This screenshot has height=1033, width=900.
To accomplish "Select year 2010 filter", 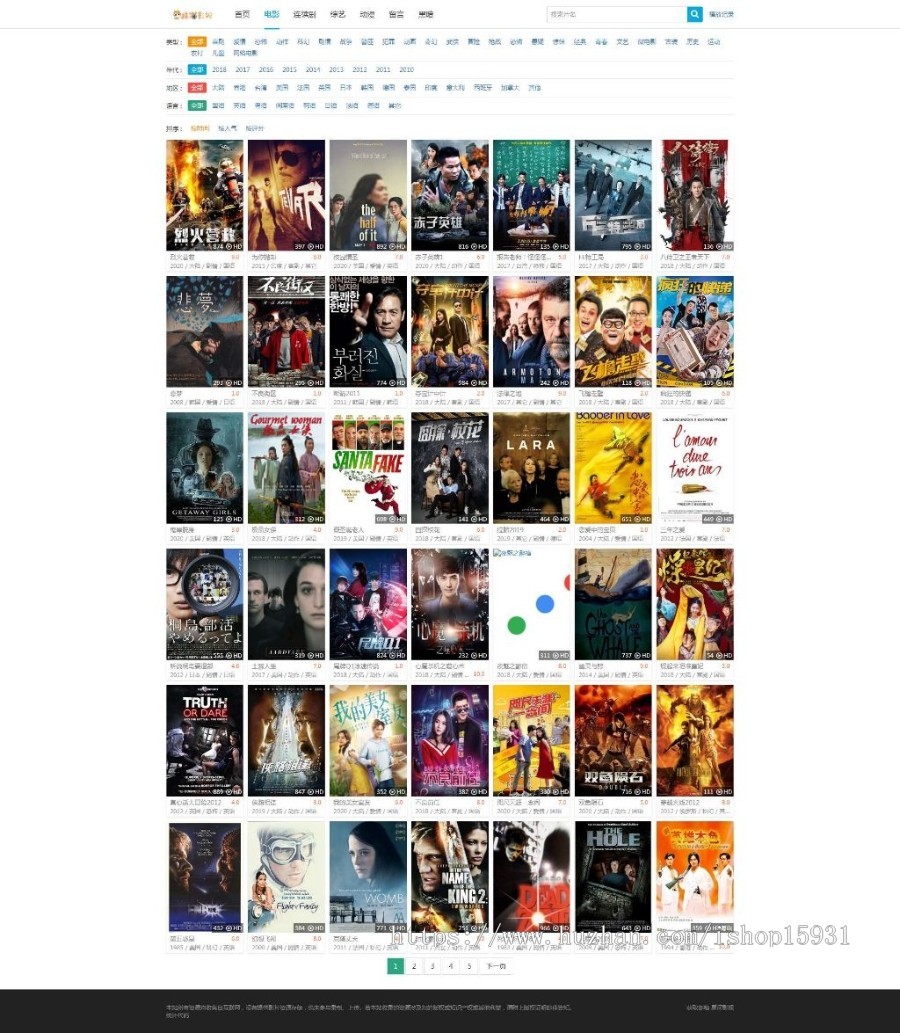I will coord(406,70).
